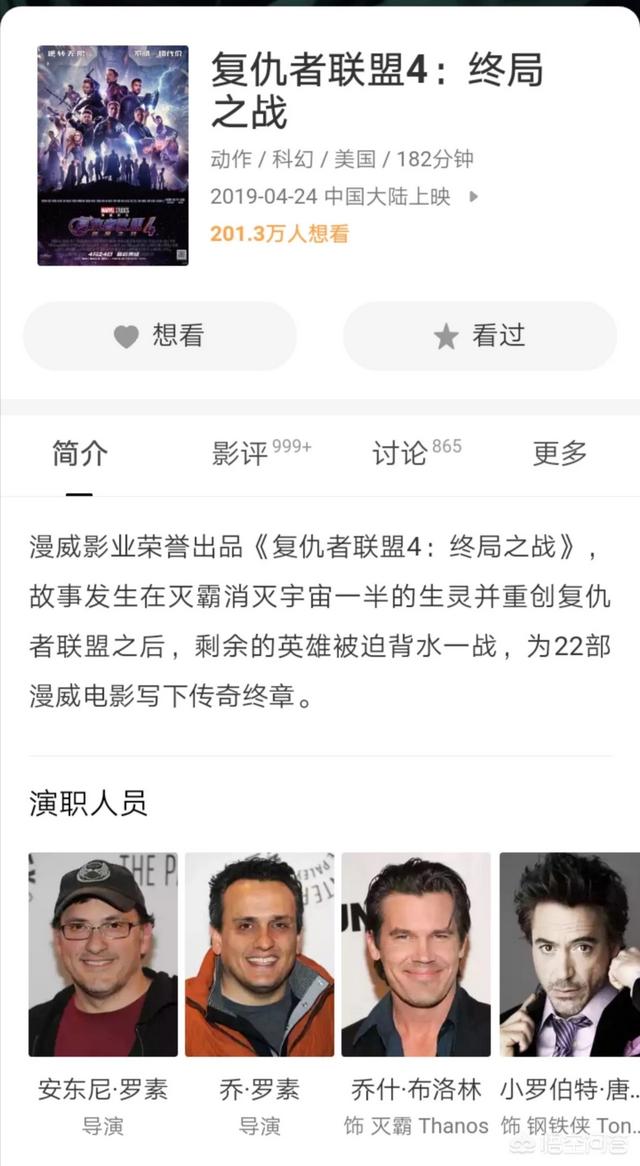The height and width of the screenshot is (1166, 640).
Task: Switch to the 简介 tab
Action: 80,454
